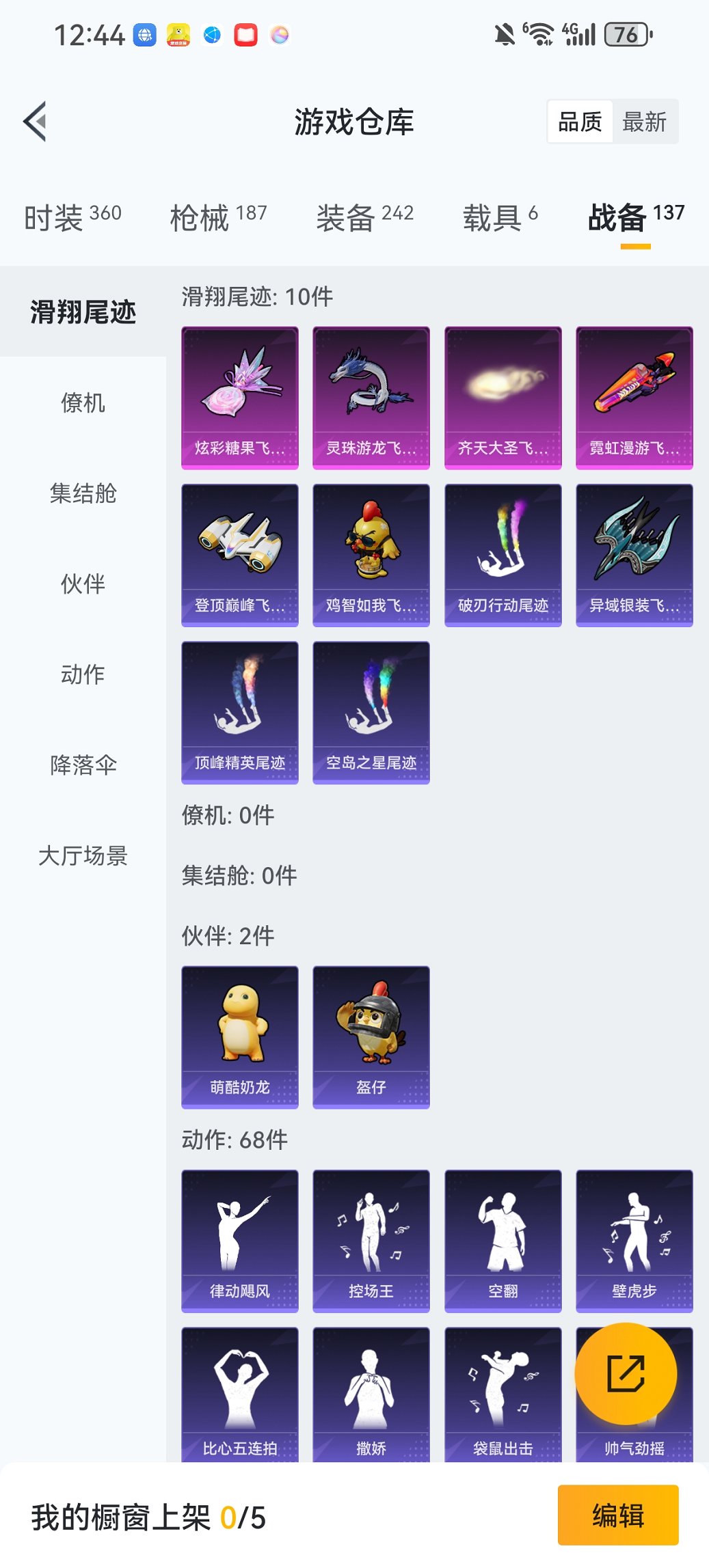
Task: Switch sorting to 最新
Action: [x=645, y=121]
